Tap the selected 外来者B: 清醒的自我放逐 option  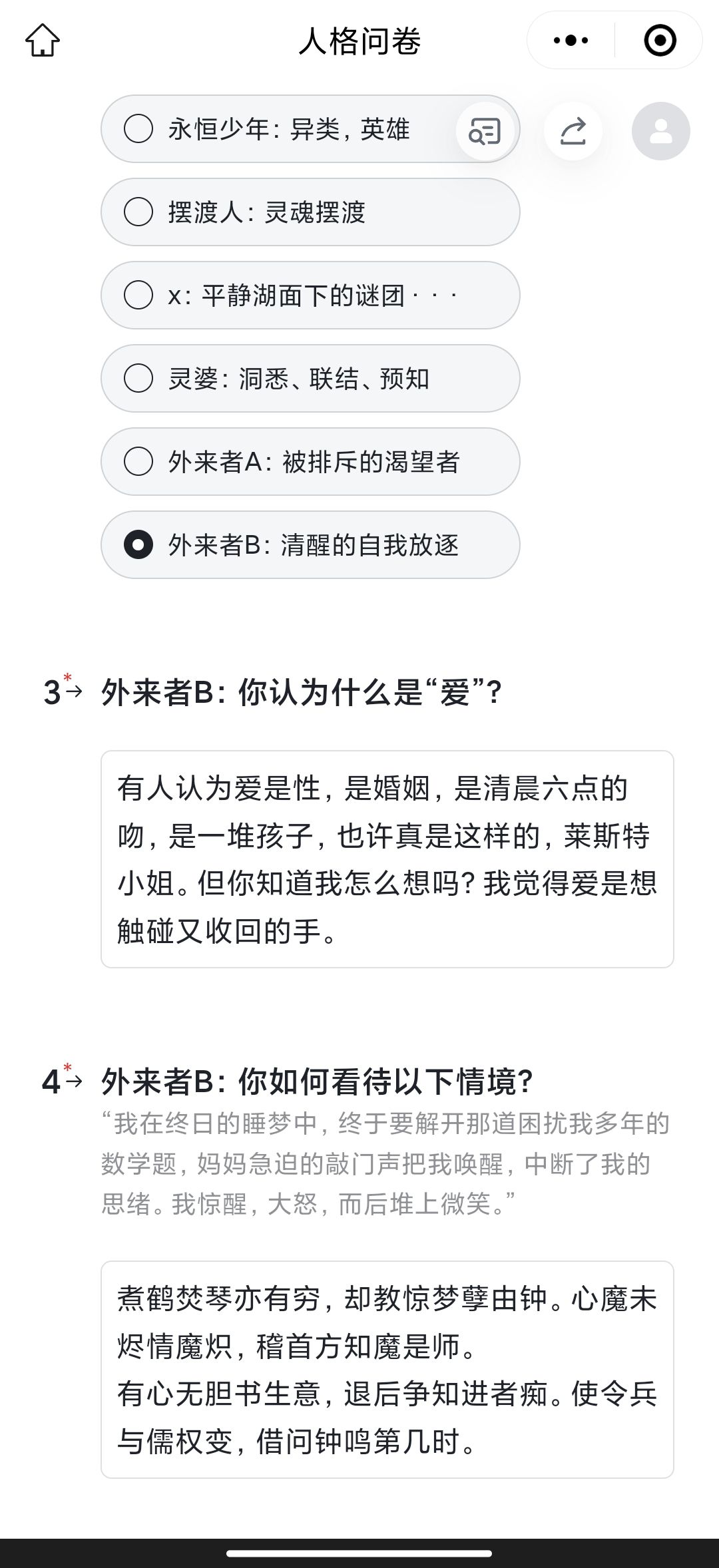click(310, 545)
